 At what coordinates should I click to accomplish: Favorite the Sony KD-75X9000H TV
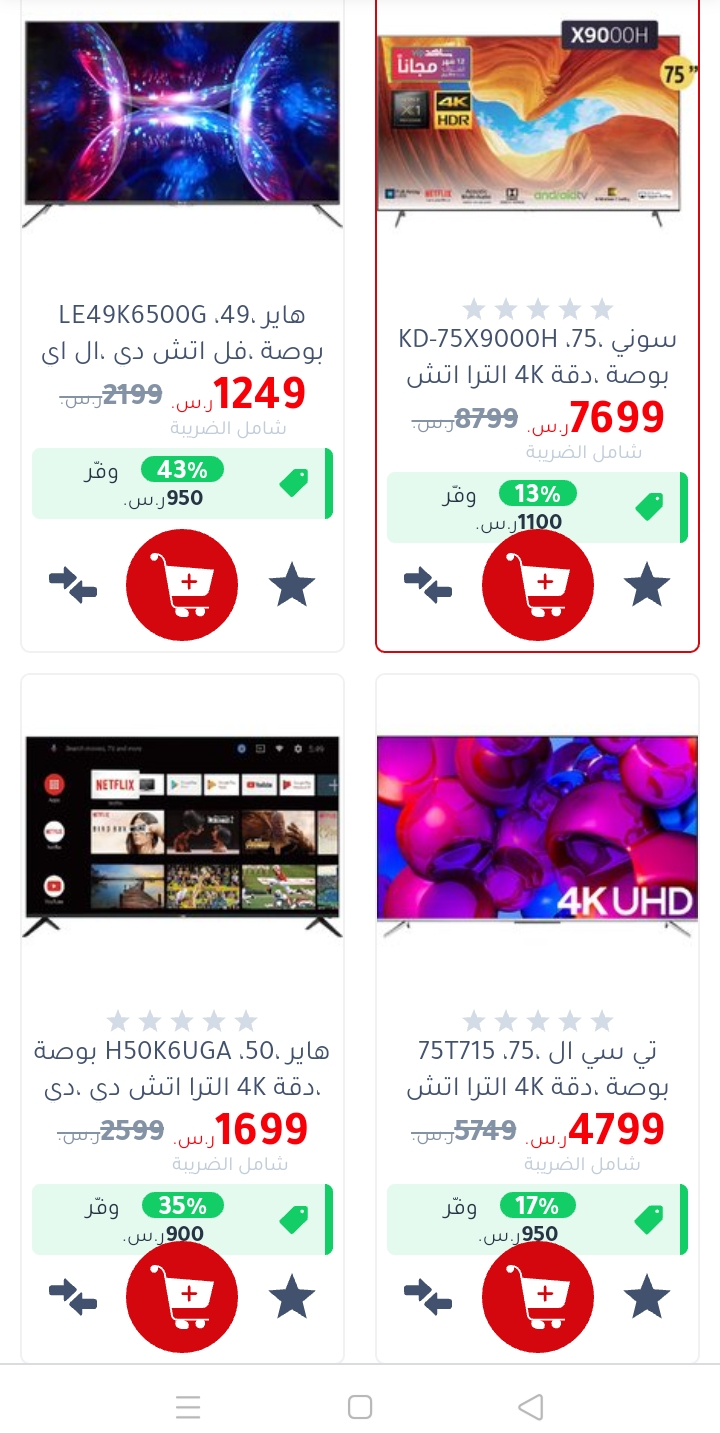pyautogui.click(x=647, y=585)
